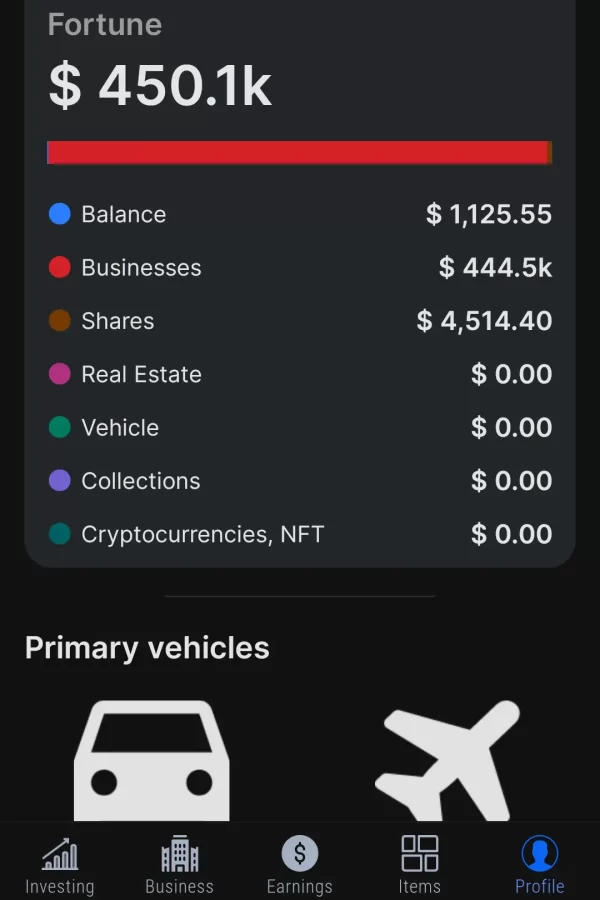Switch to the Investing tab
The height and width of the screenshot is (900, 600).
point(60,865)
